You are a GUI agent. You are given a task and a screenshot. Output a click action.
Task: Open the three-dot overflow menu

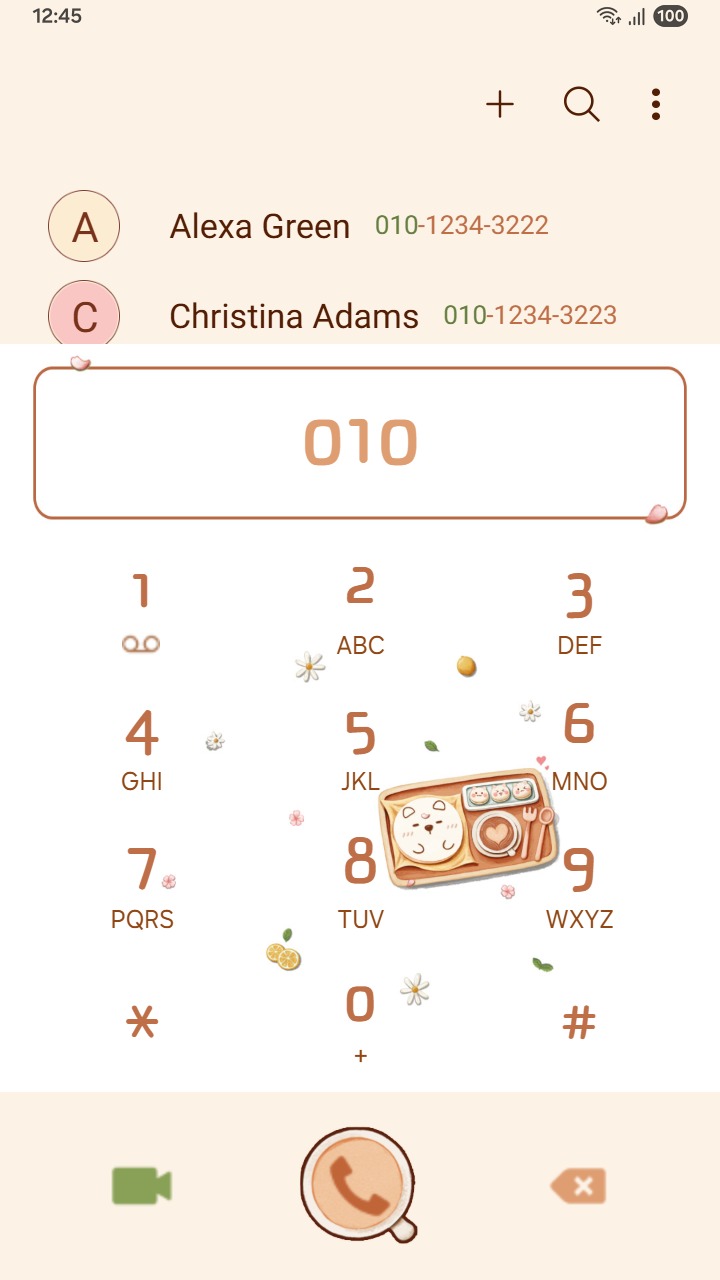(x=655, y=104)
